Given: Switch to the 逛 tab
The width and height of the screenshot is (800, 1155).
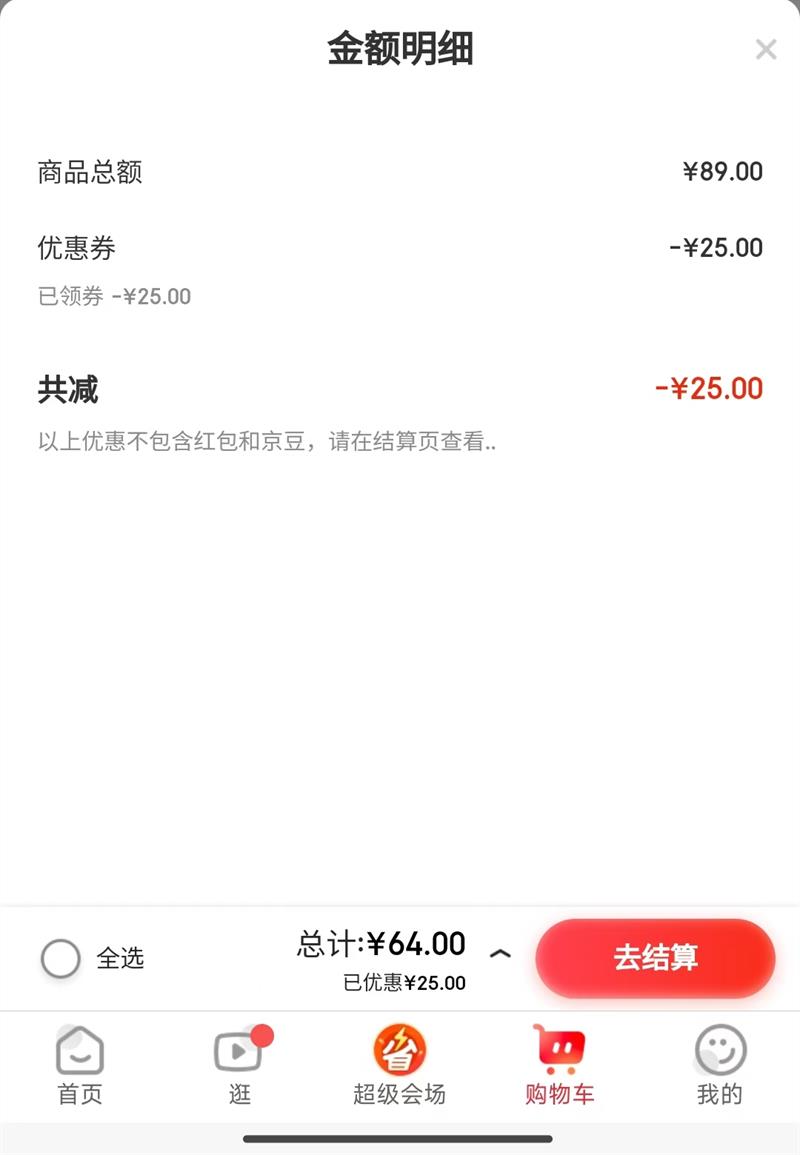Looking at the screenshot, I should click(240, 1066).
